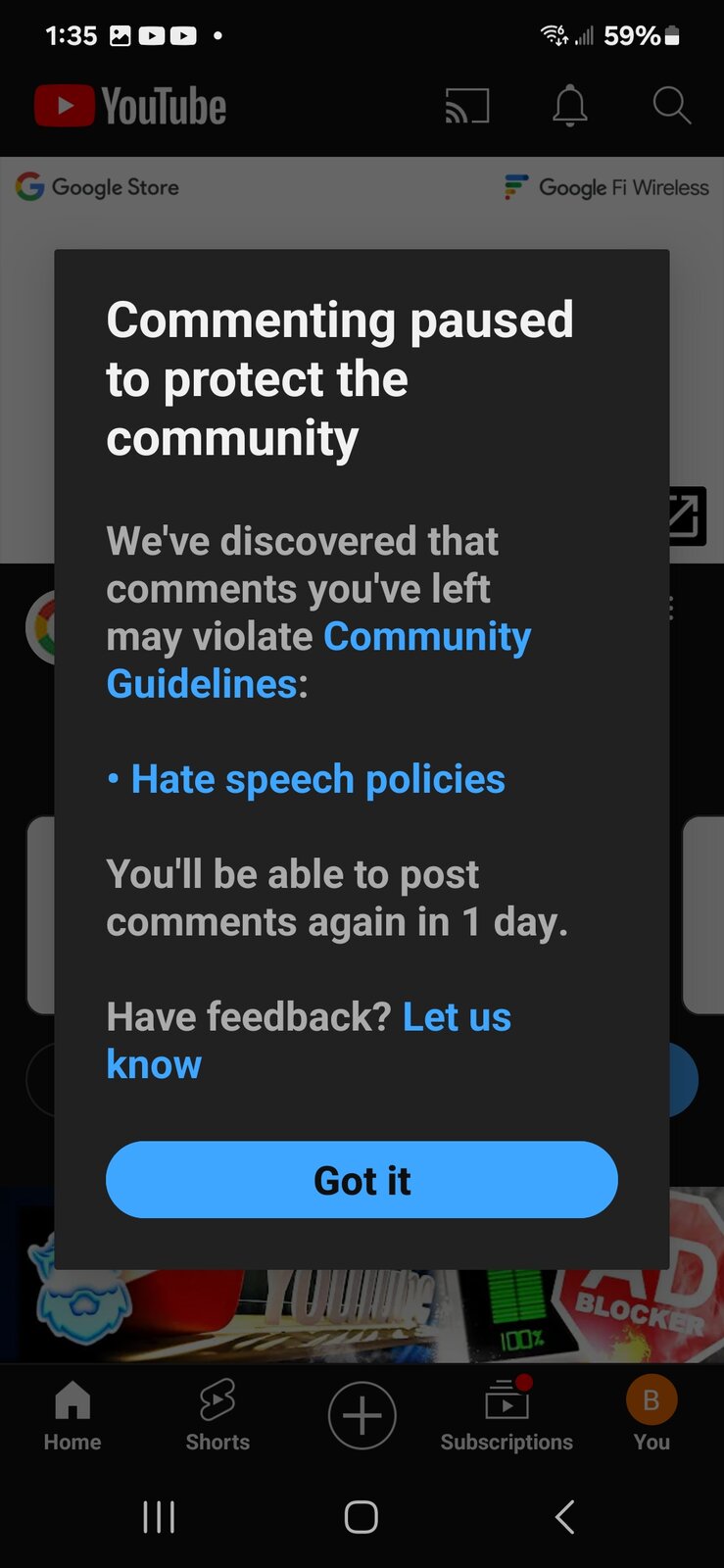Open the notifications bell
Viewport: 724px width, 1568px height.
pyautogui.click(x=570, y=106)
